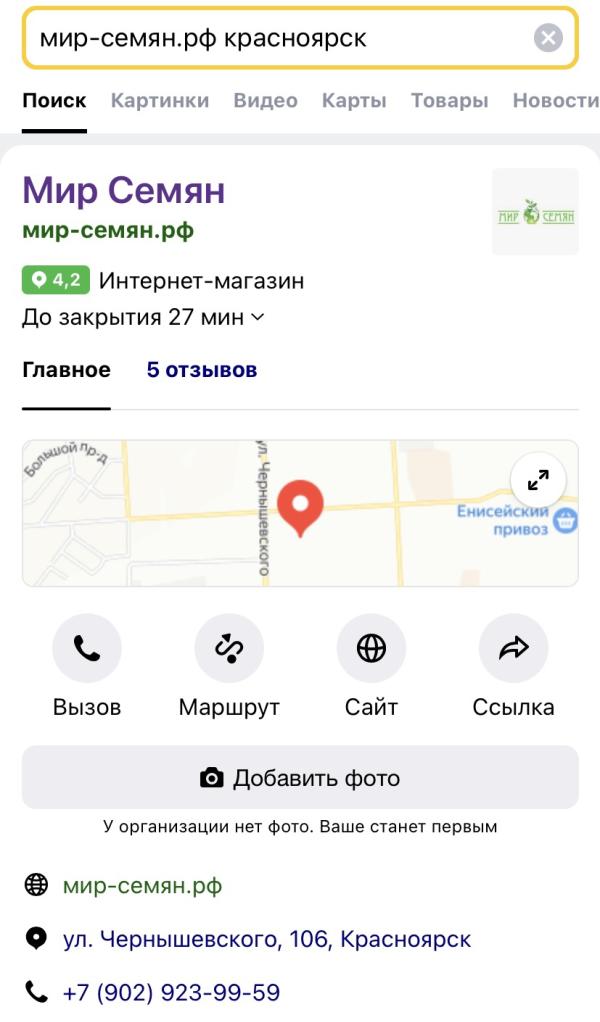This screenshot has width=600, height=1022.
Task: Open the Карты tab
Action: coord(354,100)
